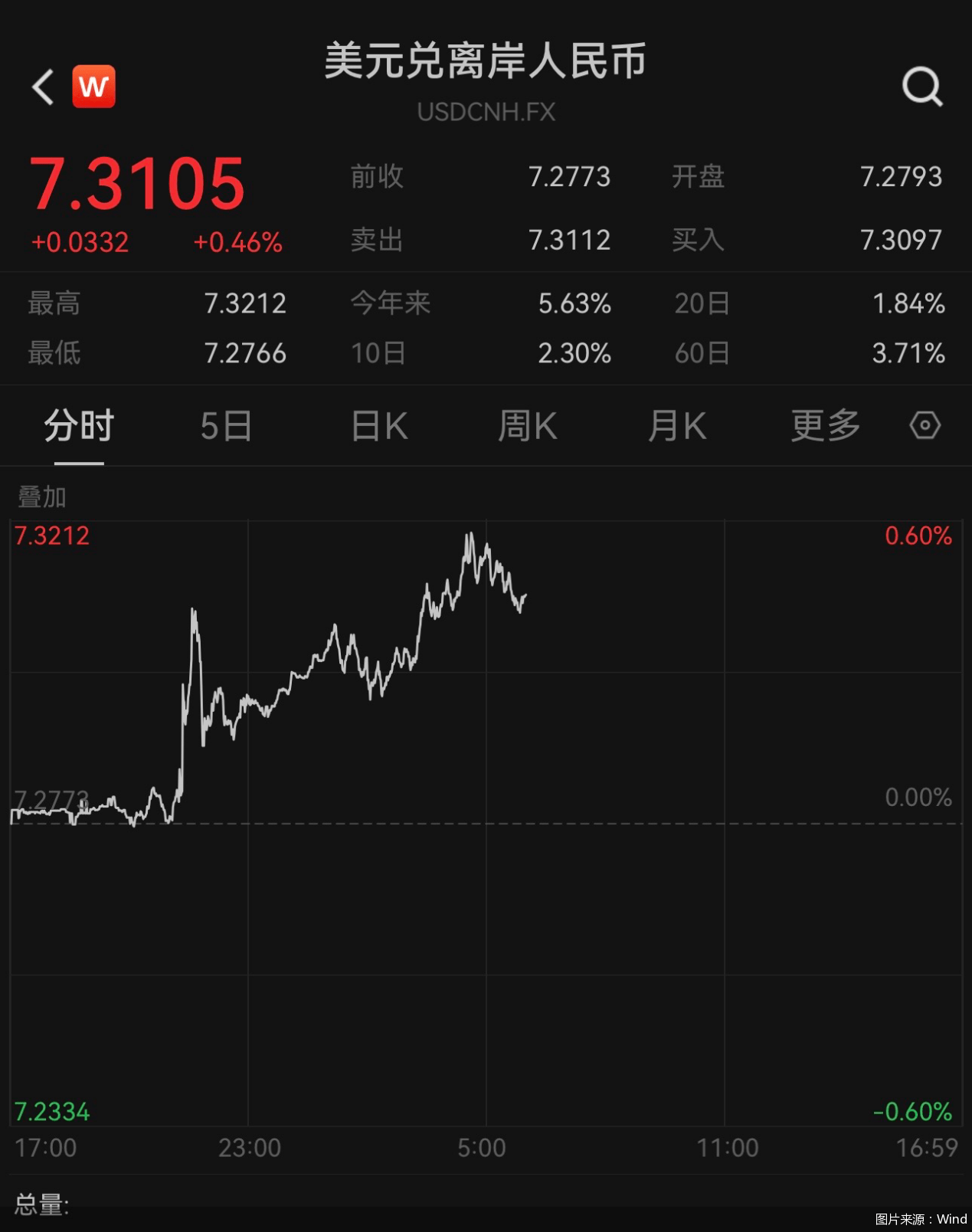This screenshot has width=972, height=1232.
Task: Open the search with magnifier icon
Action: [x=923, y=87]
